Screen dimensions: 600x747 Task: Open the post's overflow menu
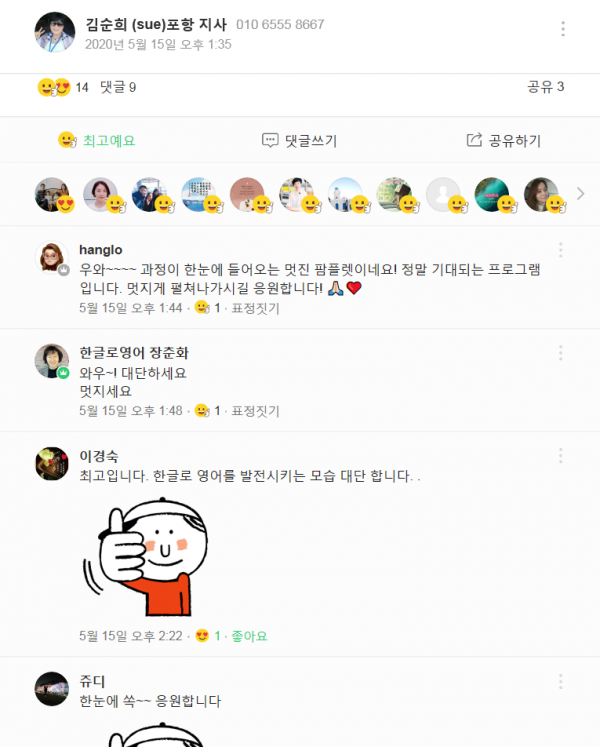point(562,31)
